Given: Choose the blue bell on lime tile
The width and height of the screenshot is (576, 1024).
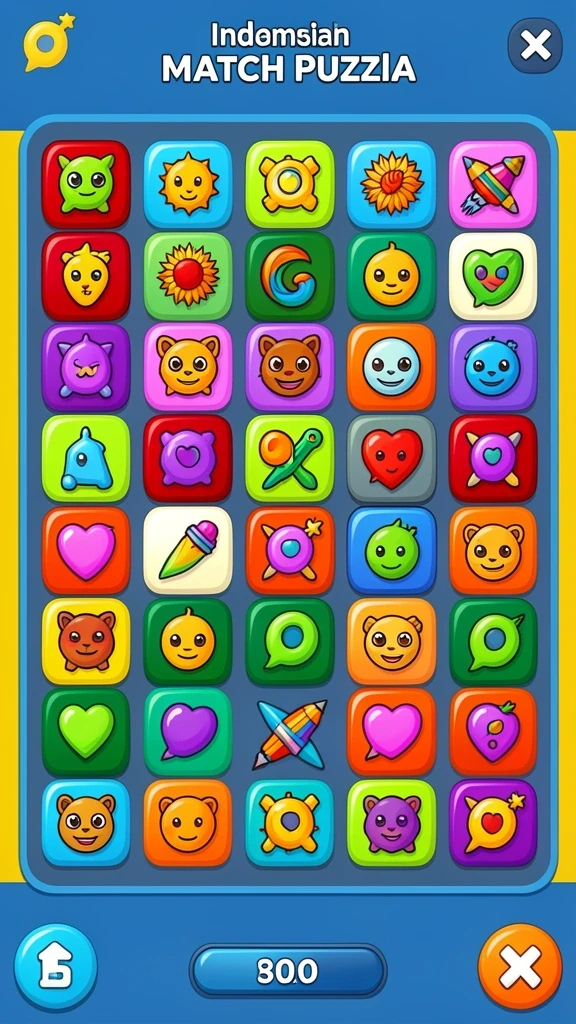Looking at the screenshot, I should (86, 458).
